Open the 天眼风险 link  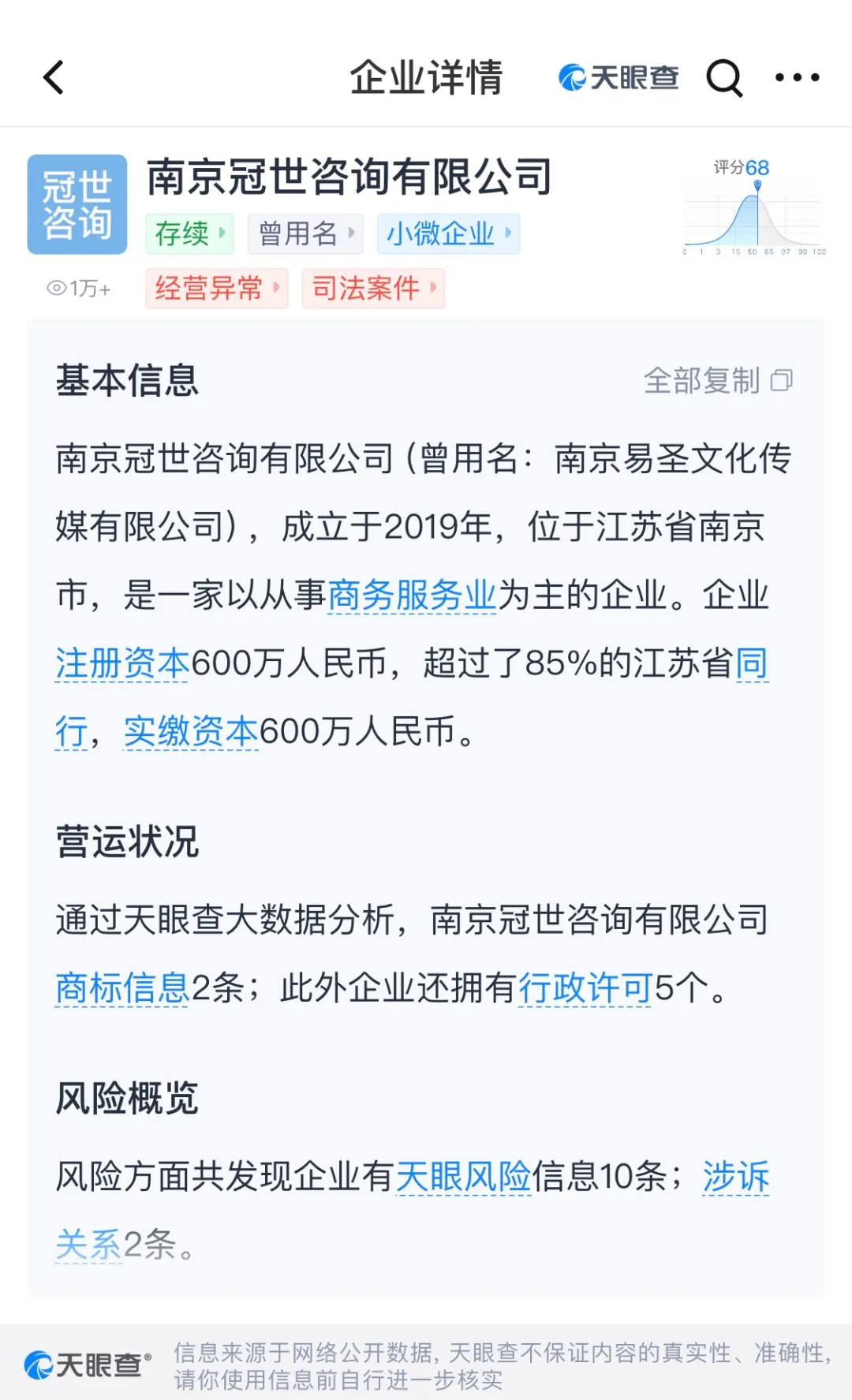[x=463, y=1177]
